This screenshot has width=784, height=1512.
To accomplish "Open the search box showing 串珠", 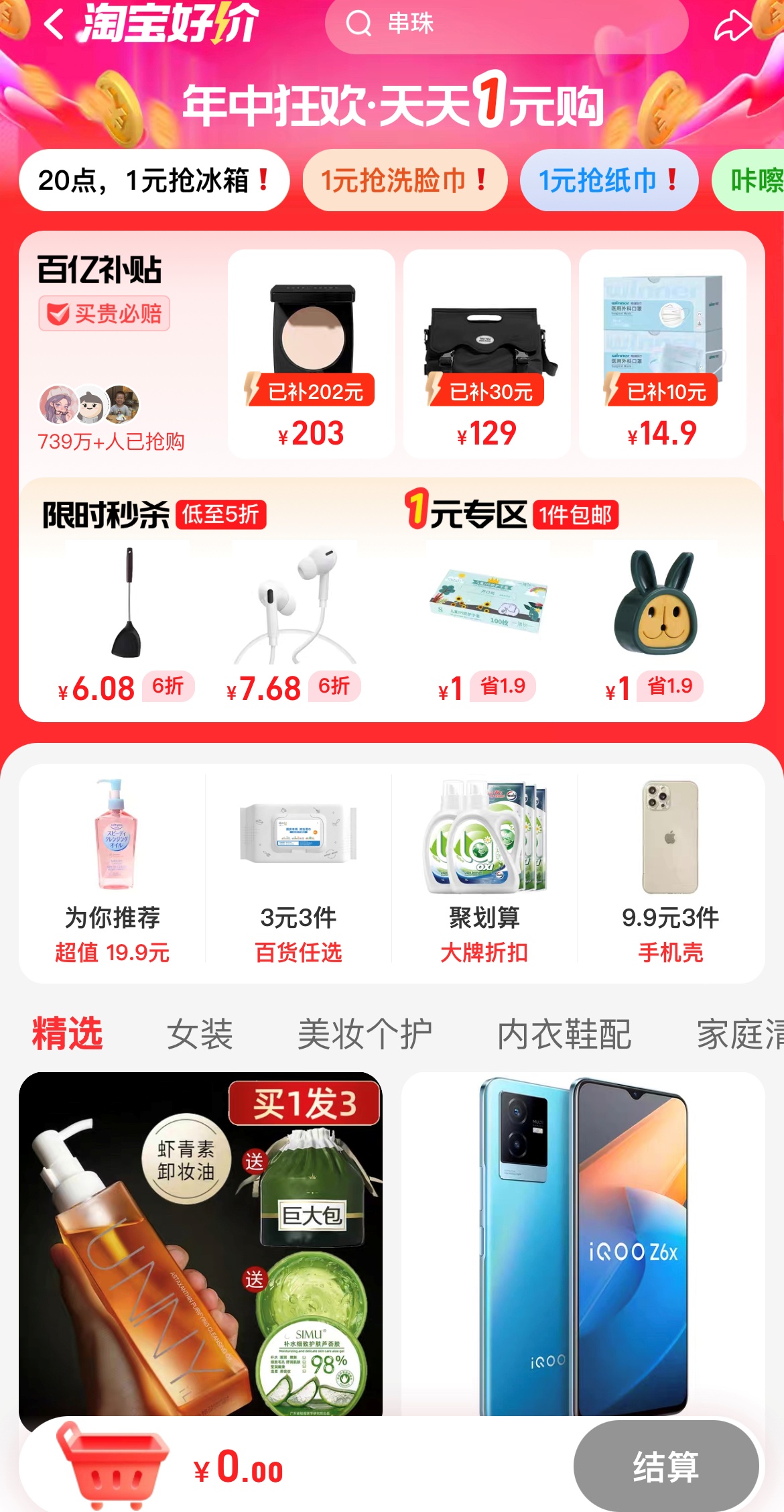I will point(506,24).
